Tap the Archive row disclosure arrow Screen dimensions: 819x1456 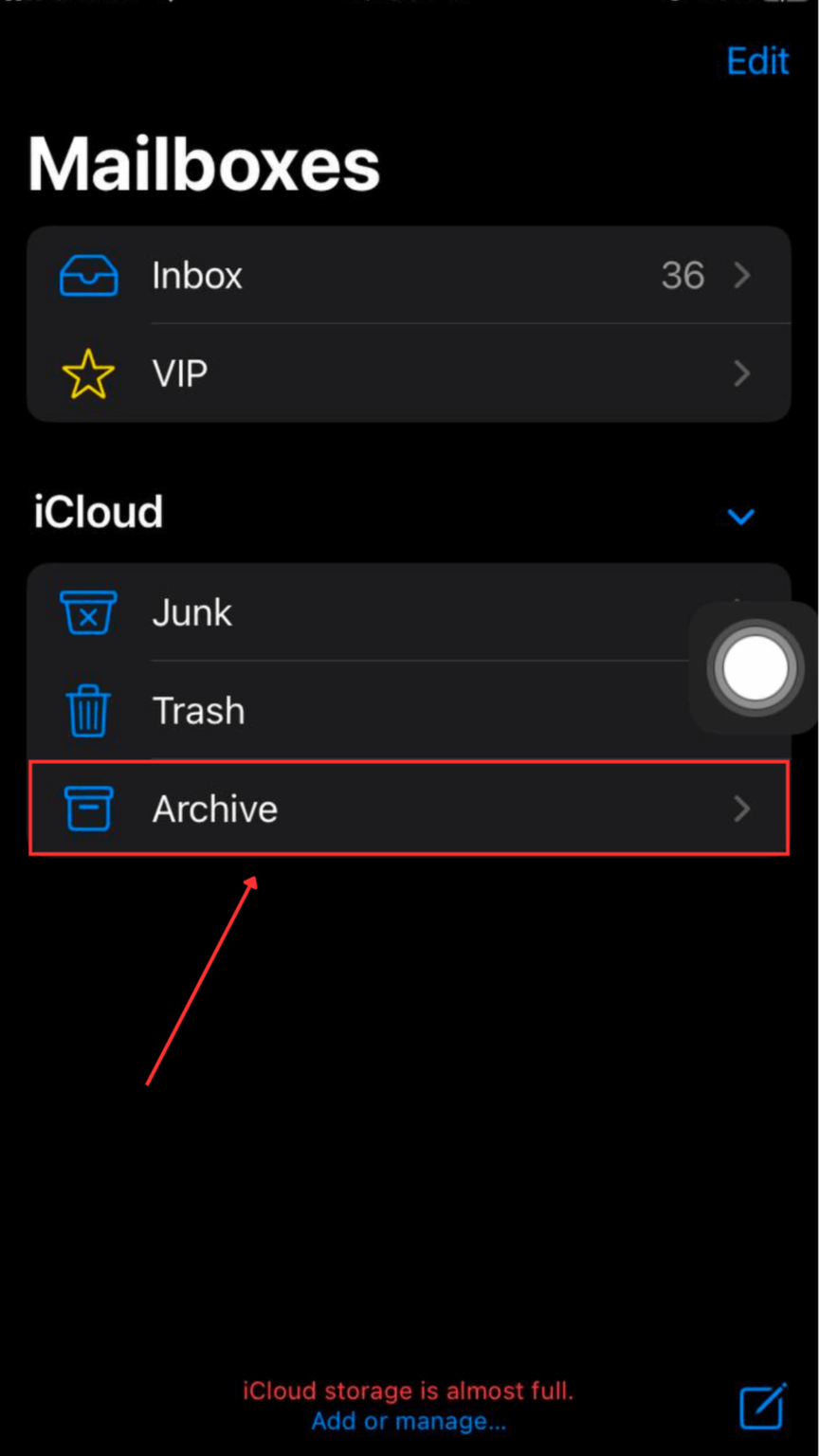[x=743, y=810]
